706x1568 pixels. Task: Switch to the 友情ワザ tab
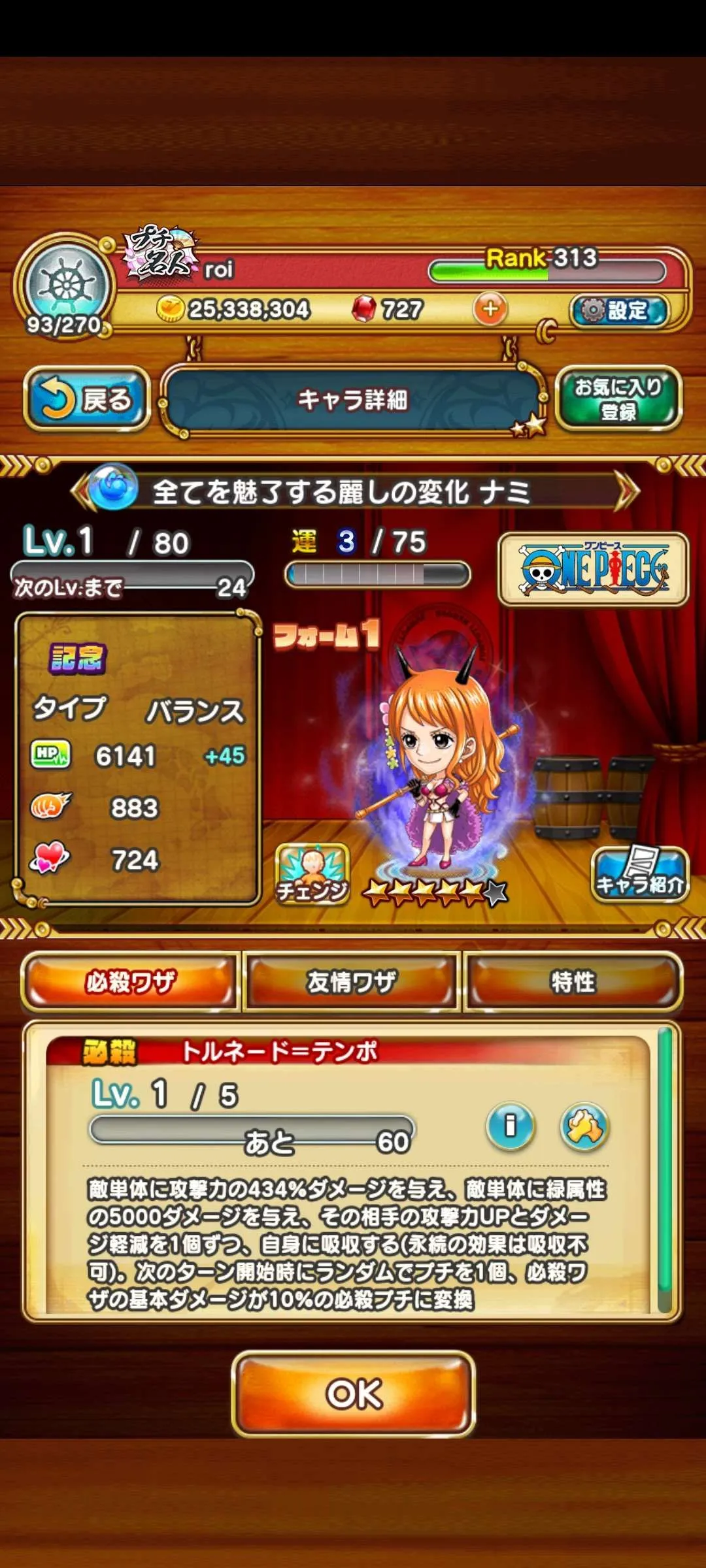(352, 981)
